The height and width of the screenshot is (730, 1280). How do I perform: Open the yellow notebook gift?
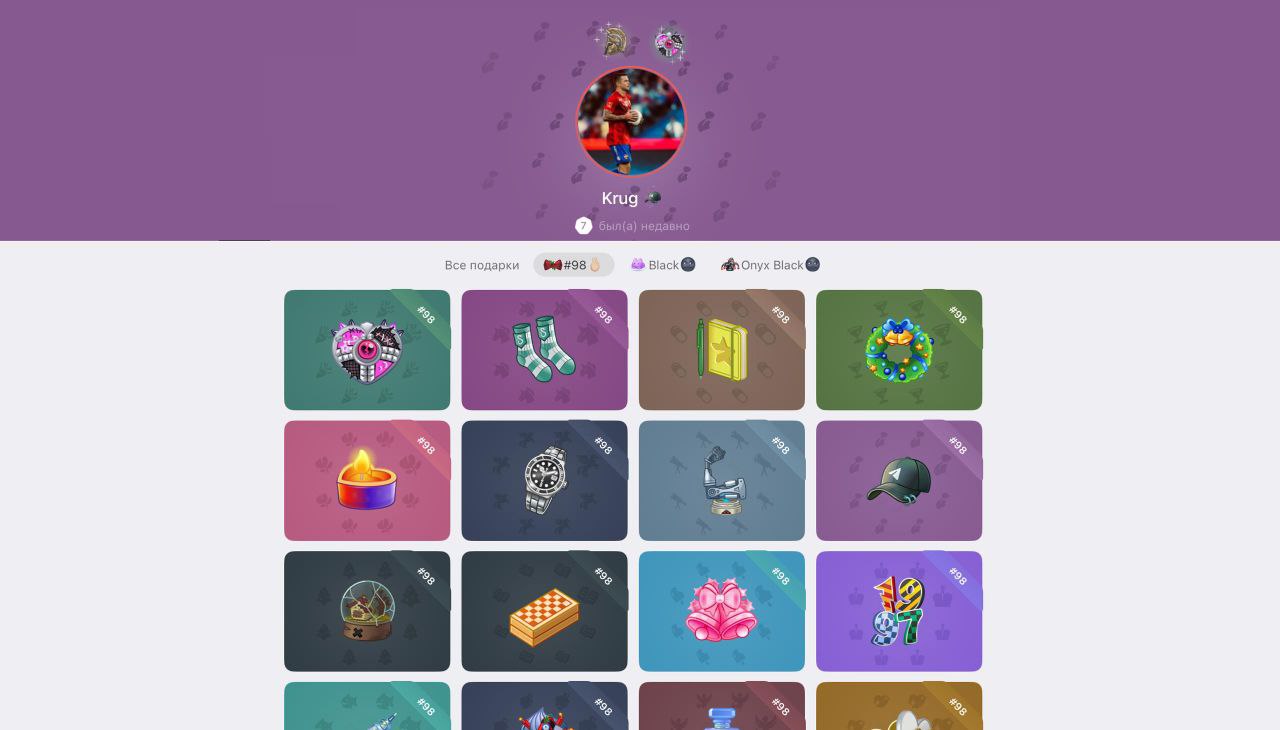pyautogui.click(x=721, y=350)
